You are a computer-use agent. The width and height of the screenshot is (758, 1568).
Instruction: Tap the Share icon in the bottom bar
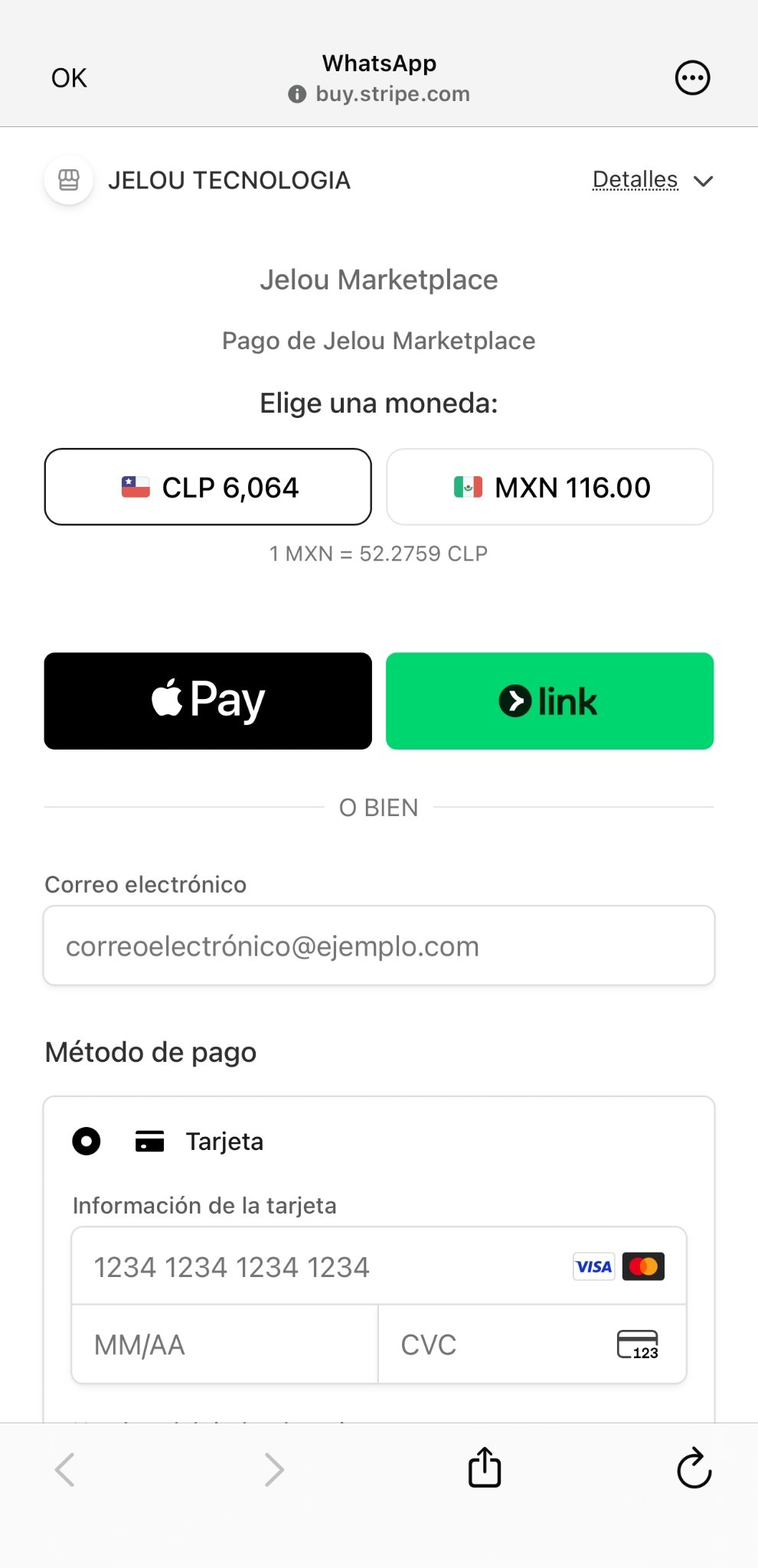(x=483, y=1468)
